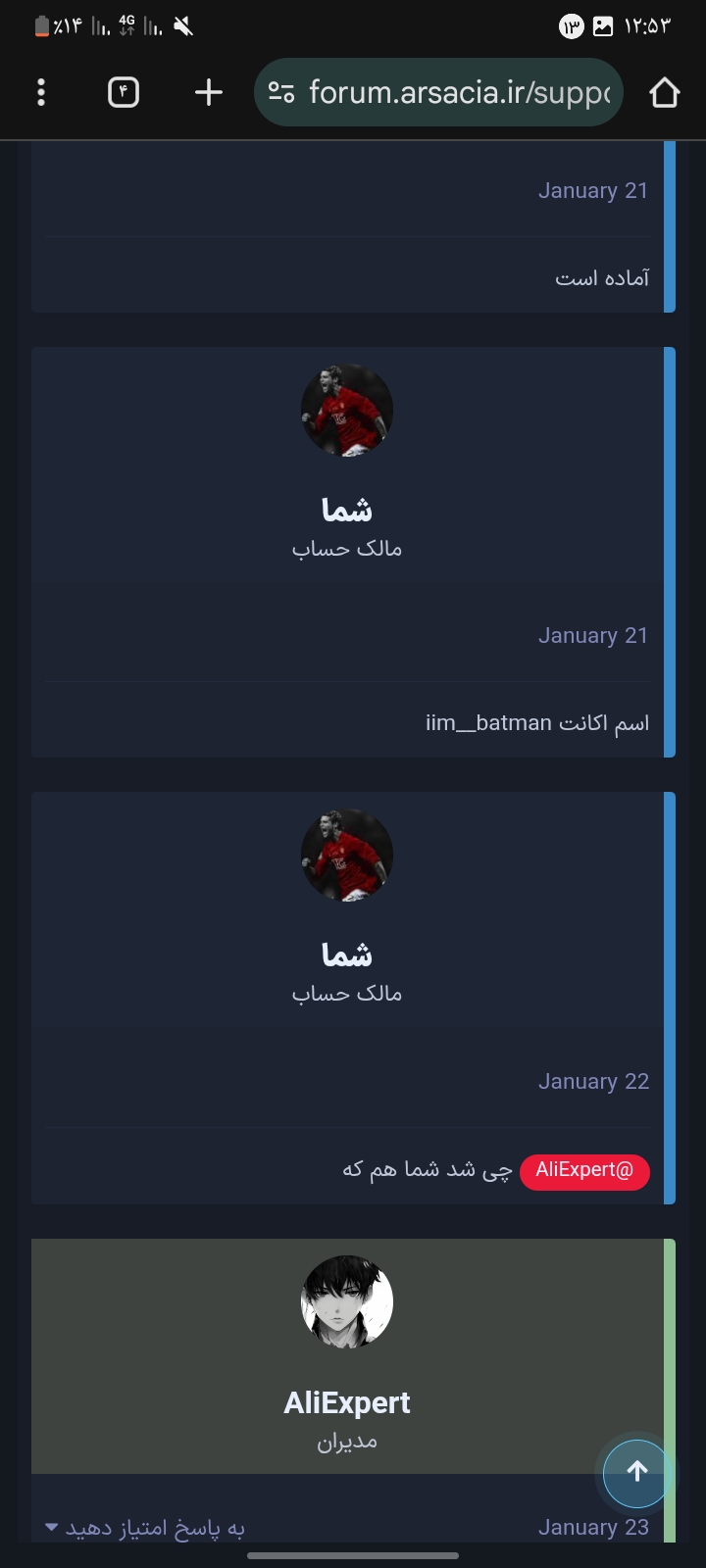This screenshot has height=1568, width=706.
Task: Jump back to top with arrow button
Action: tap(637, 1472)
